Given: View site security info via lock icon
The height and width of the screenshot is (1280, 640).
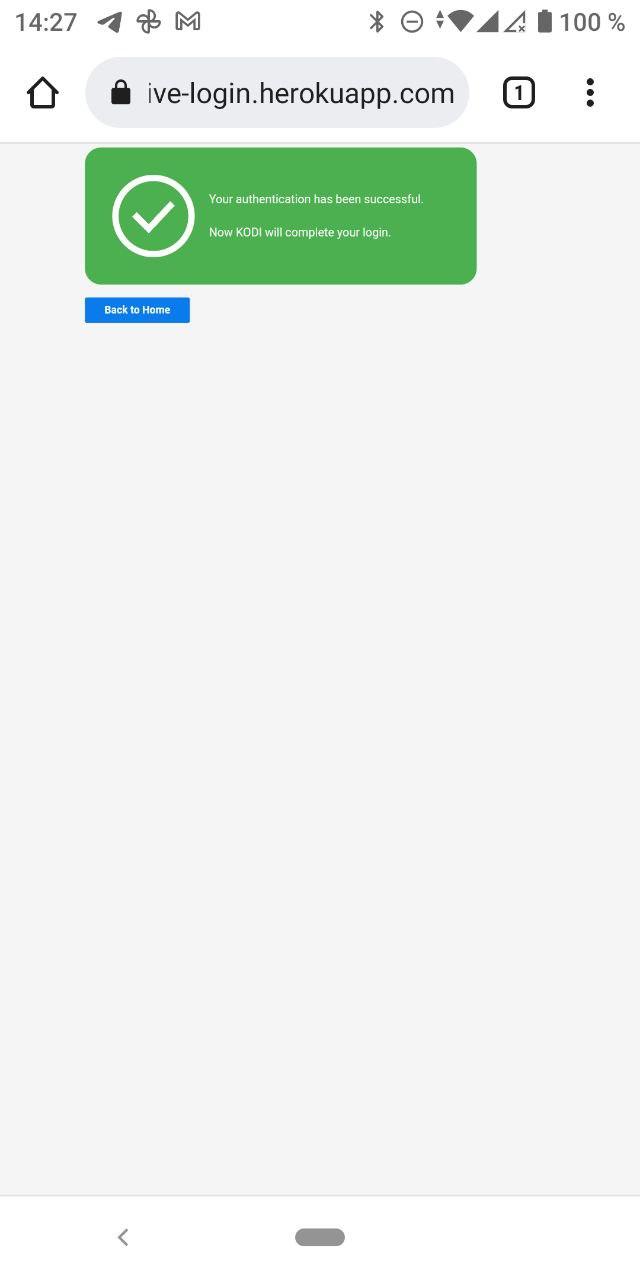Looking at the screenshot, I should coord(121,93).
